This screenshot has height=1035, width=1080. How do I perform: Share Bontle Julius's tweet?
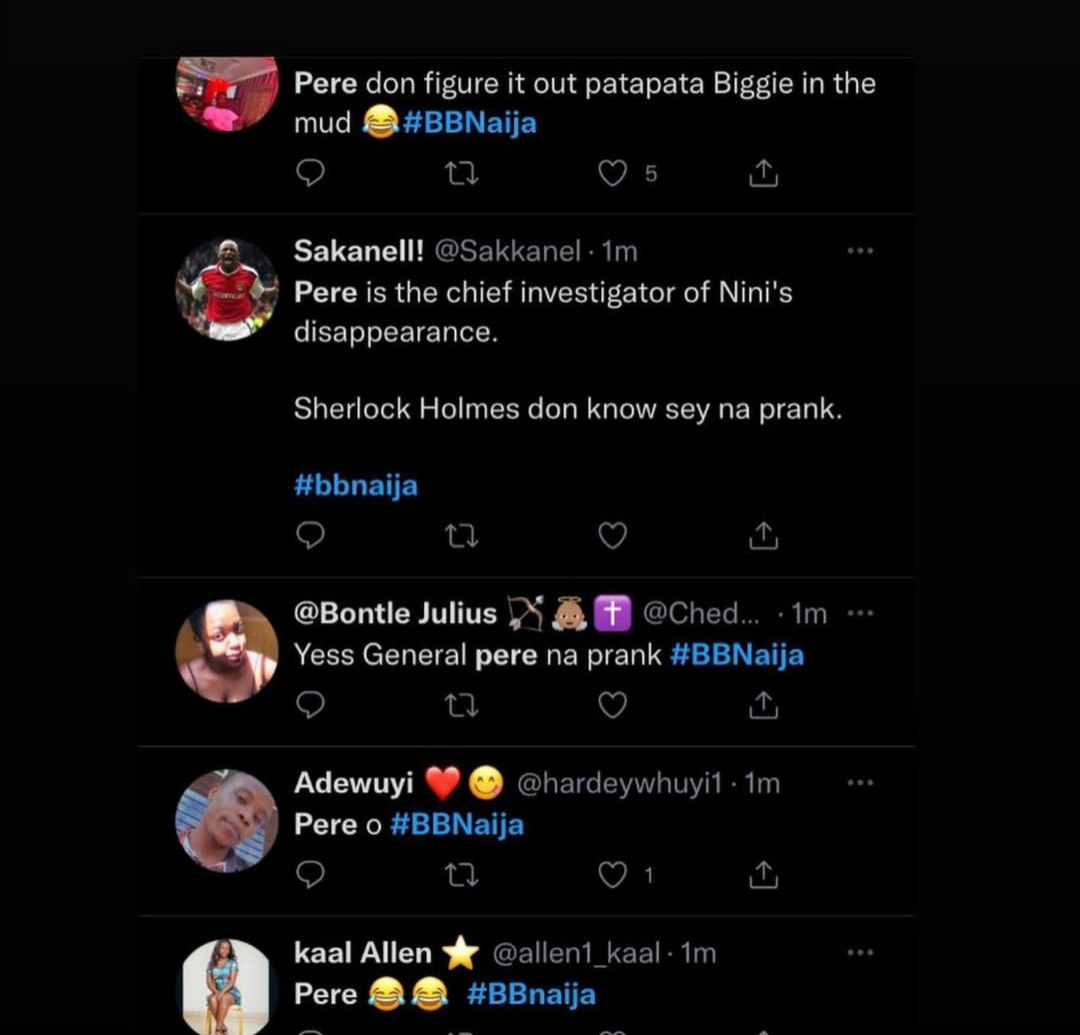pyautogui.click(x=763, y=706)
